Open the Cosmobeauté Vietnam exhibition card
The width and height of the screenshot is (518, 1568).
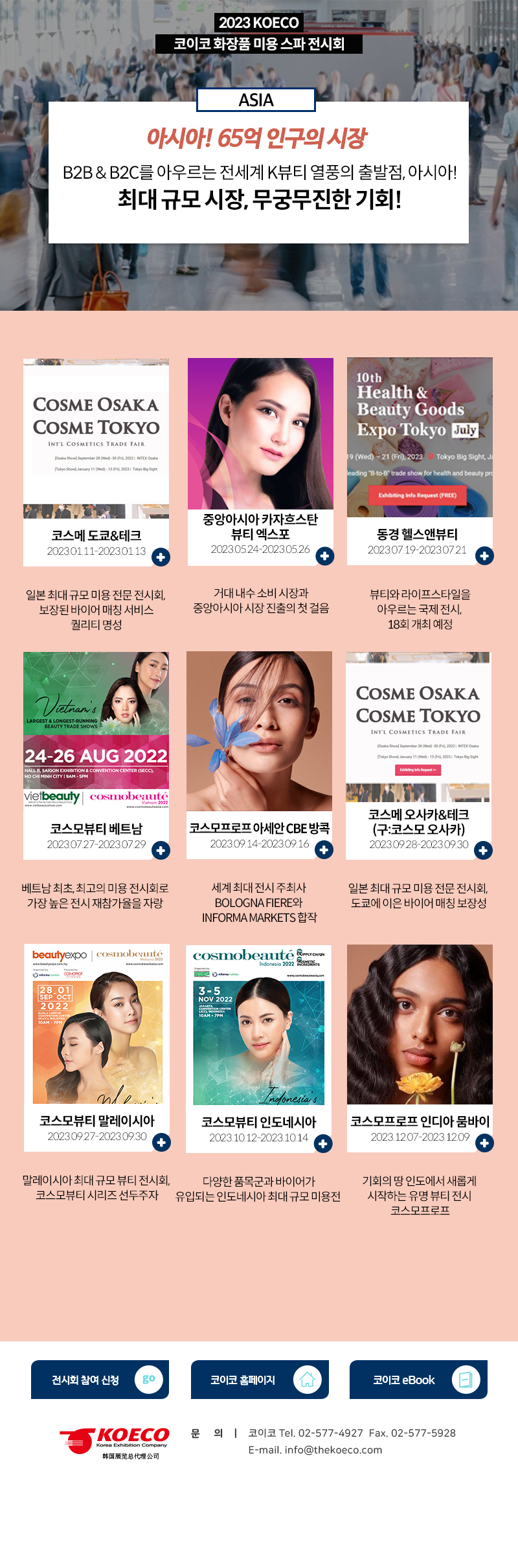click(x=96, y=755)
